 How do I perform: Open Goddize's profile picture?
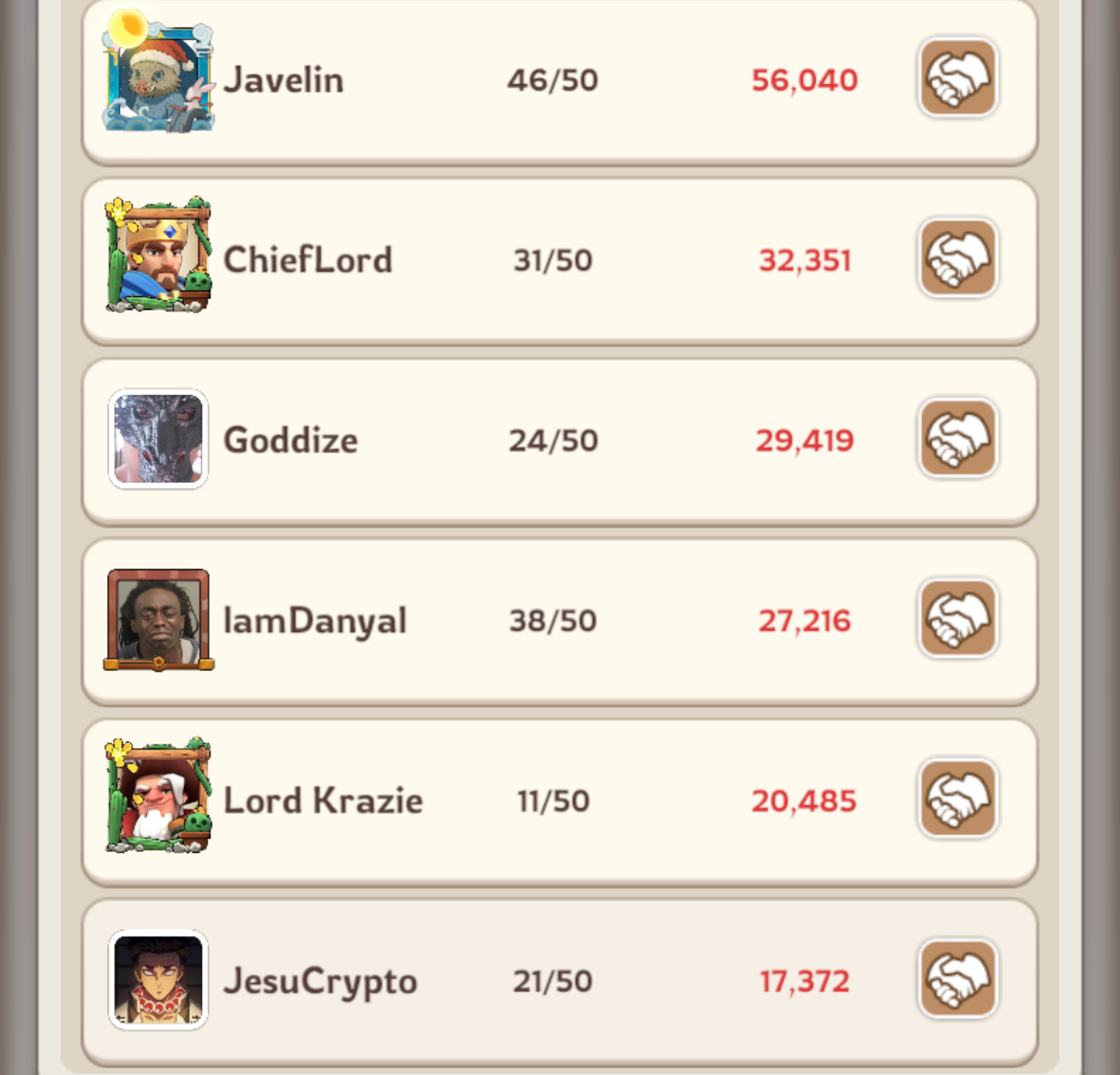coord(159,439)
